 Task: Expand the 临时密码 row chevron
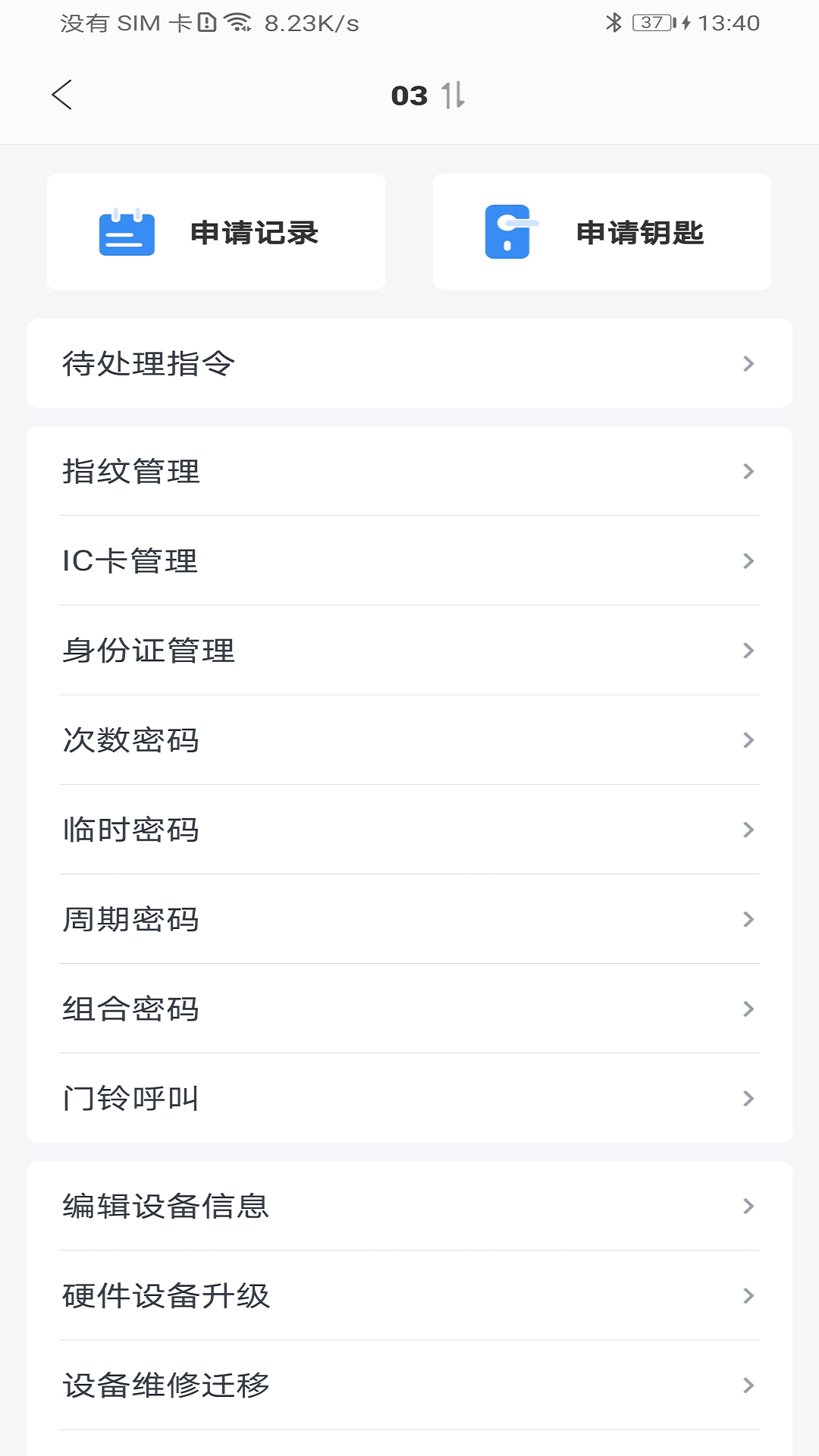coord(749,830)
